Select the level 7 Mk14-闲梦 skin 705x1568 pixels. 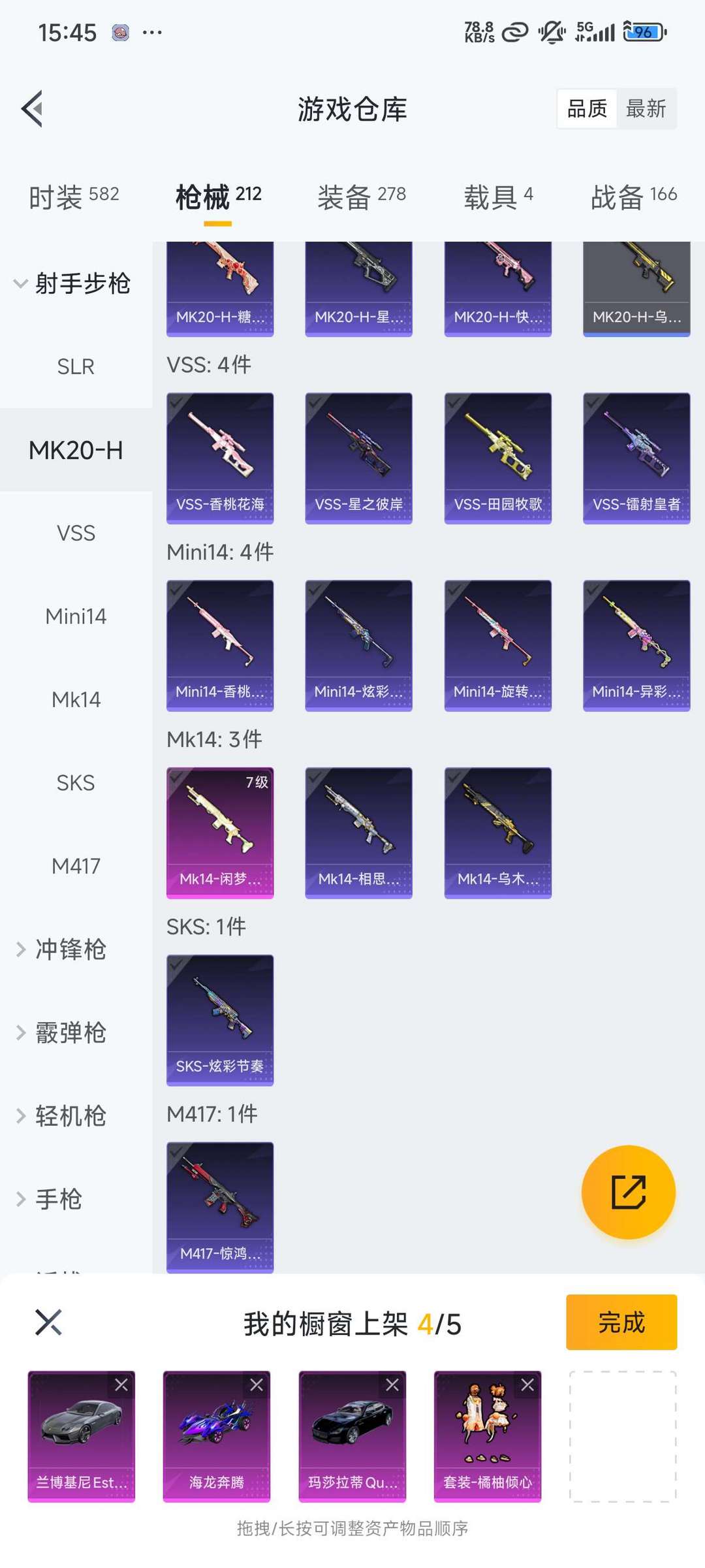coord(220,832)
